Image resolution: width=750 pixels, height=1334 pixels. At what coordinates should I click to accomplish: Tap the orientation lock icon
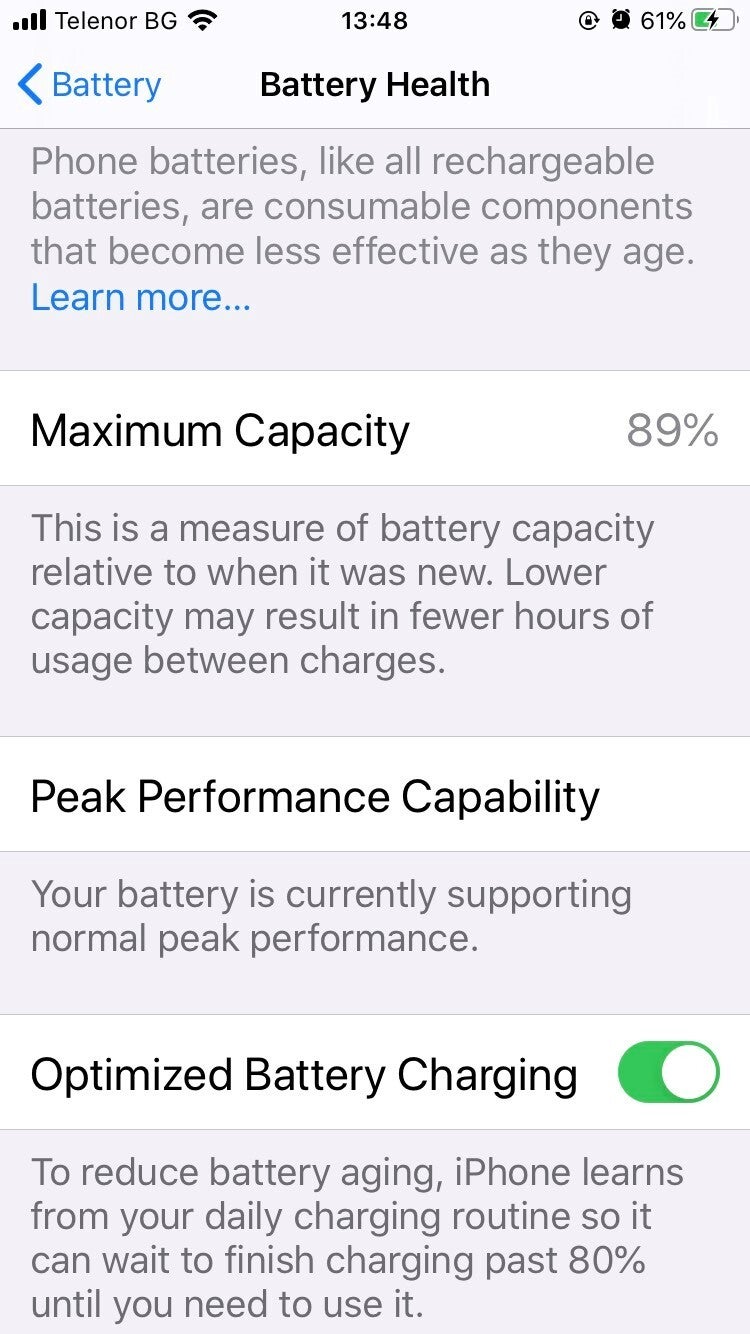pos(590,20)
